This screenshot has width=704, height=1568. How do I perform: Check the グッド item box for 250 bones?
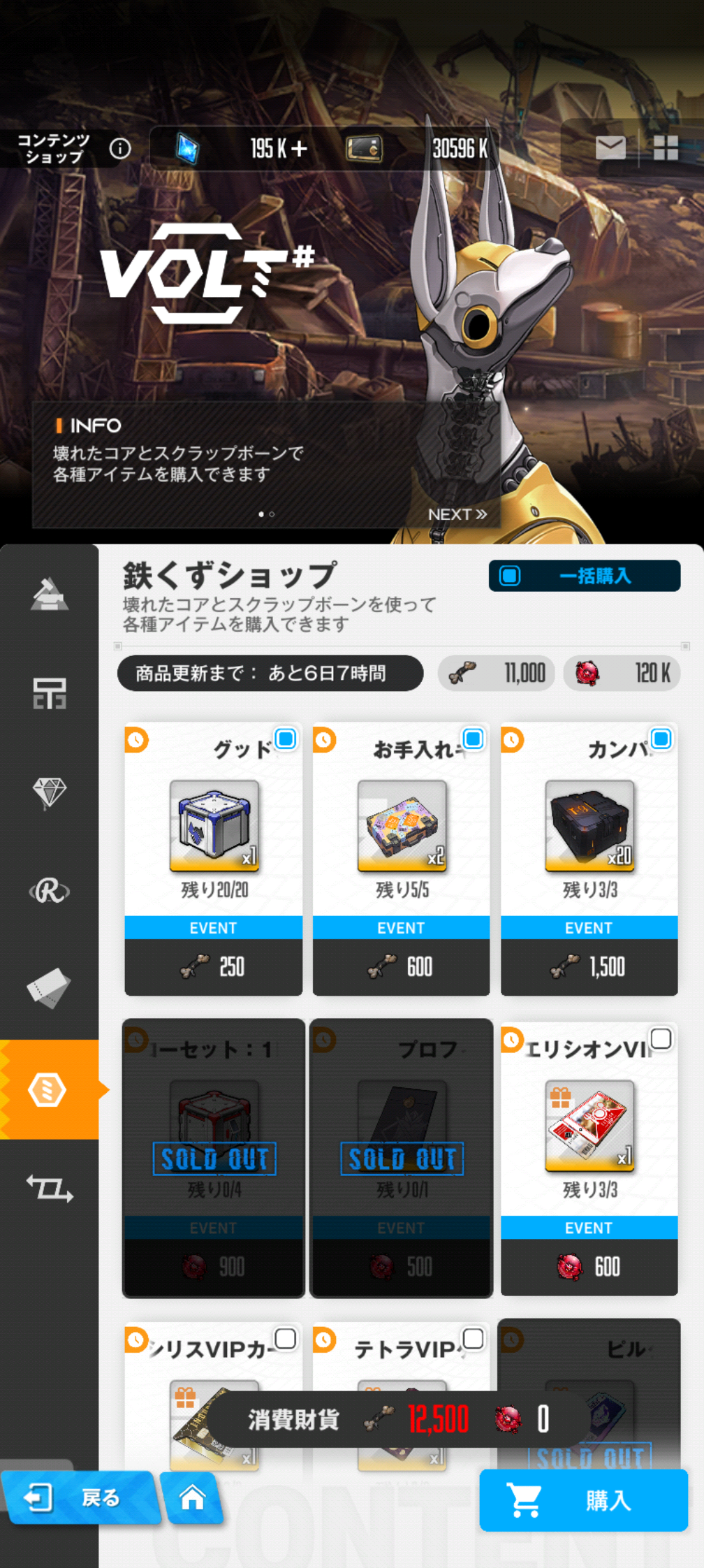coord(286,739)
